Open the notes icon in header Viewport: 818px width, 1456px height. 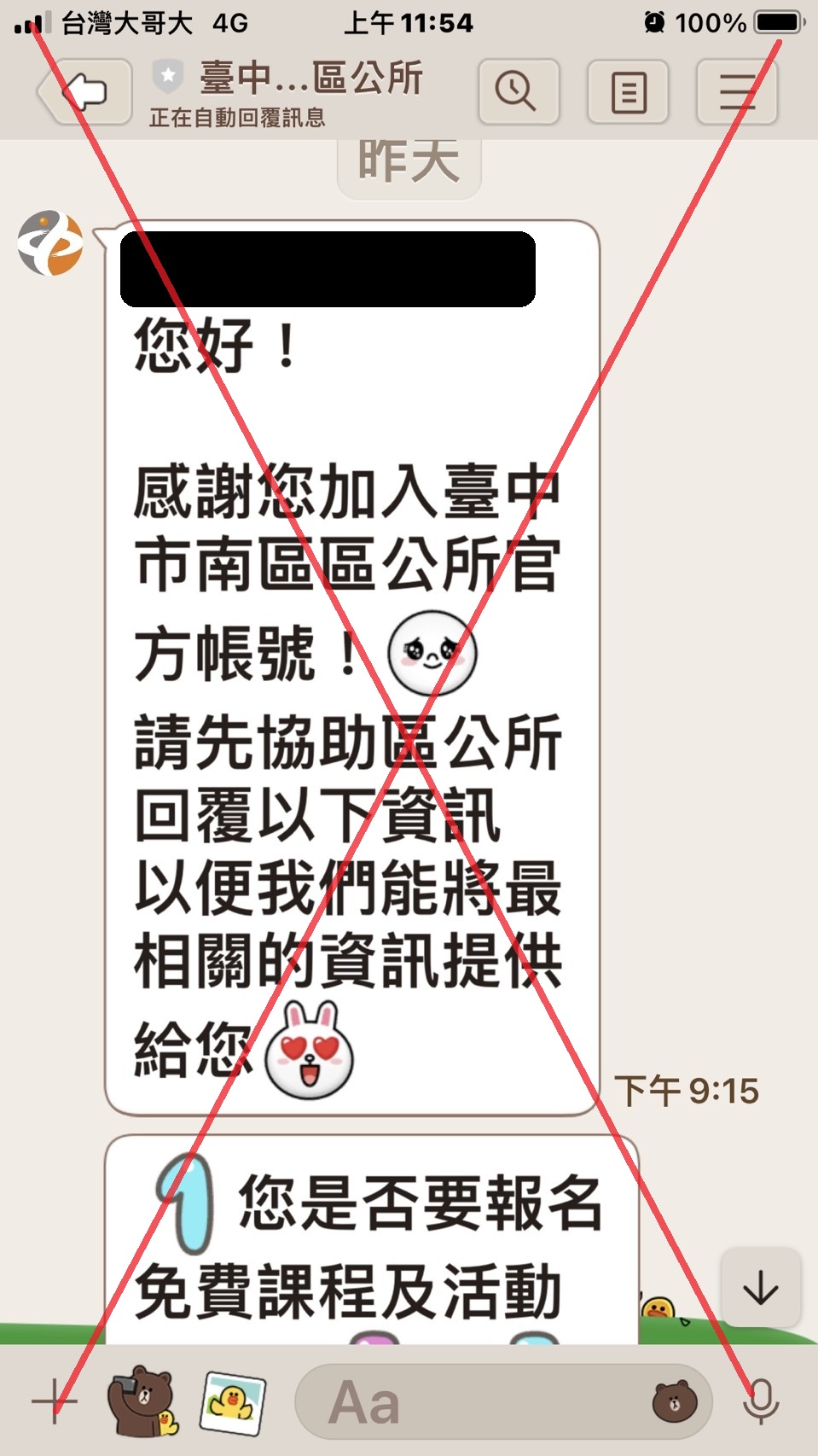click(628, 92)
